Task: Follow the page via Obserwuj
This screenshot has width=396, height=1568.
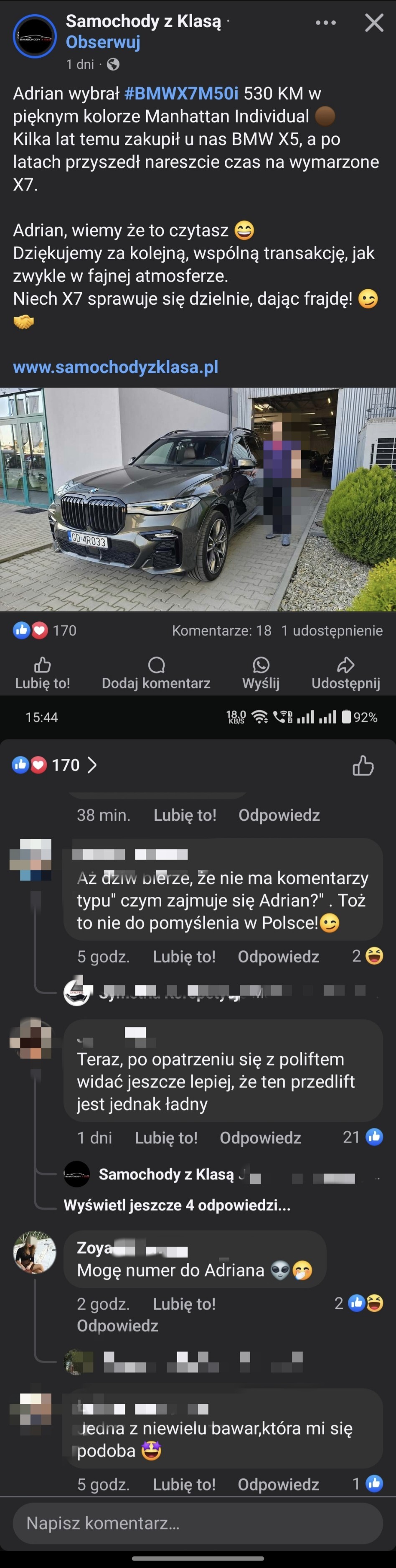Action: point(103,42)
